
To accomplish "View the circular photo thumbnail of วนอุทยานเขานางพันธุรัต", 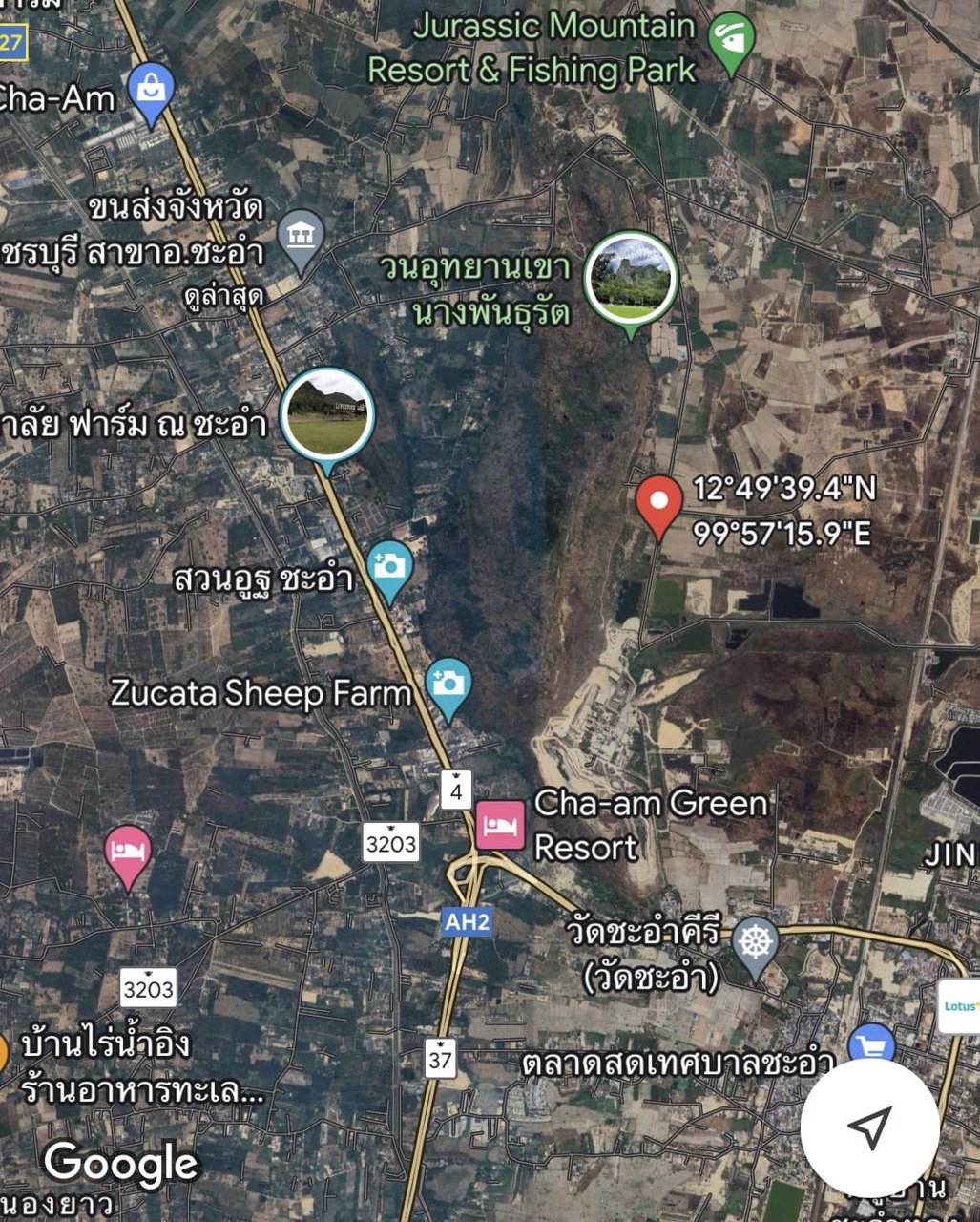I will click(x=630, y=277).
